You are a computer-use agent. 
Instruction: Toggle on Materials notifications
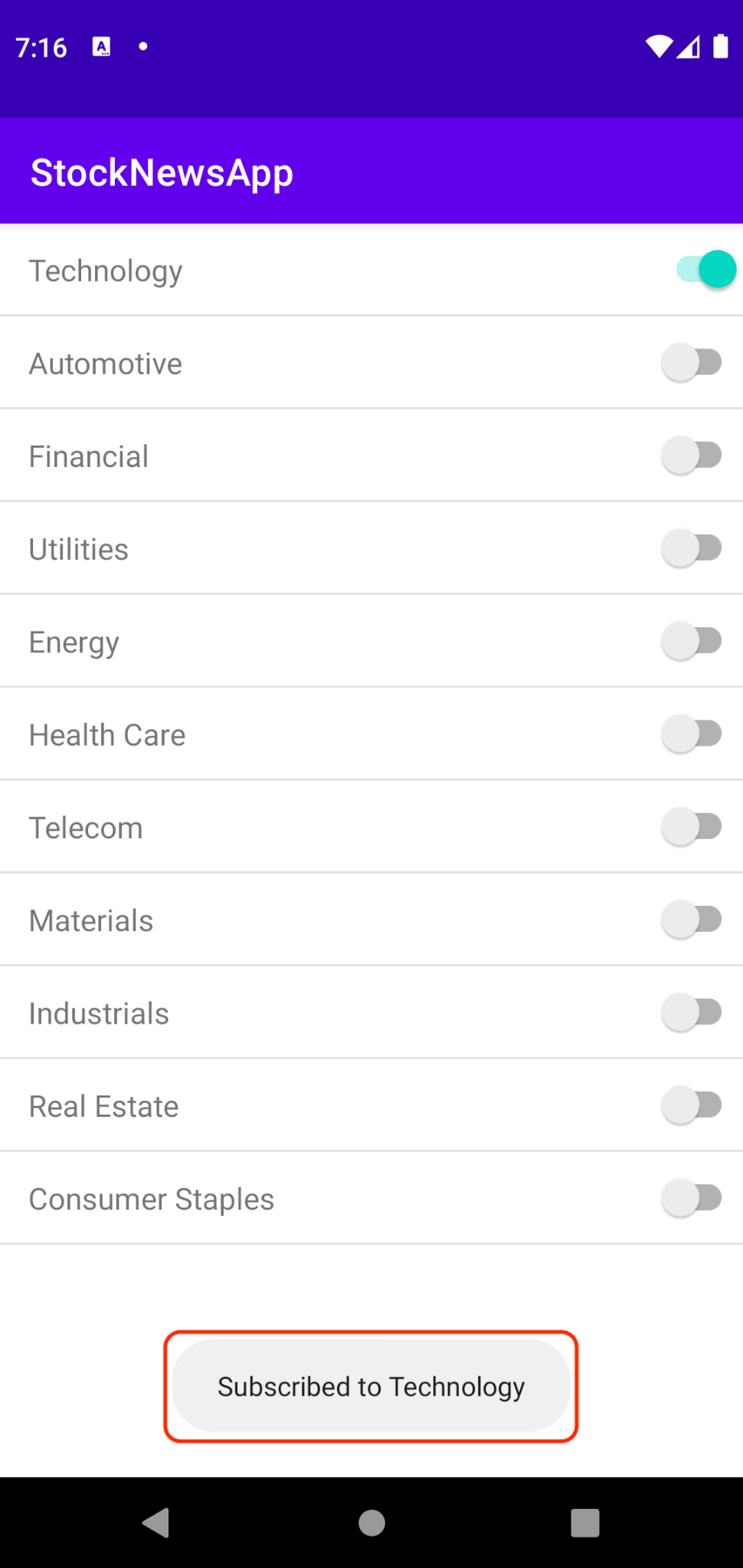coord(692,920)
